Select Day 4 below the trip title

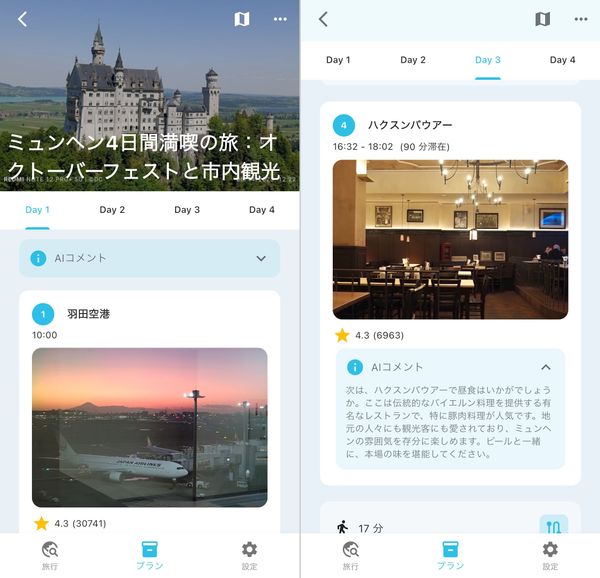coord(262,210)
